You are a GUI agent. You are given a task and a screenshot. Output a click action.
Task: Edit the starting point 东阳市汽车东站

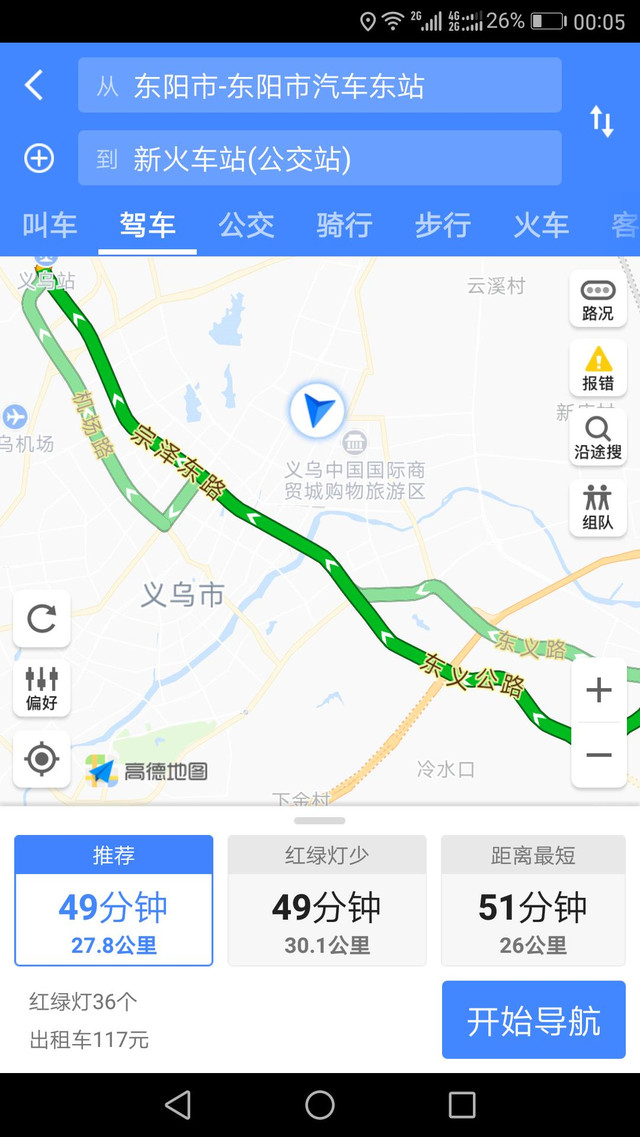(320, 86)
